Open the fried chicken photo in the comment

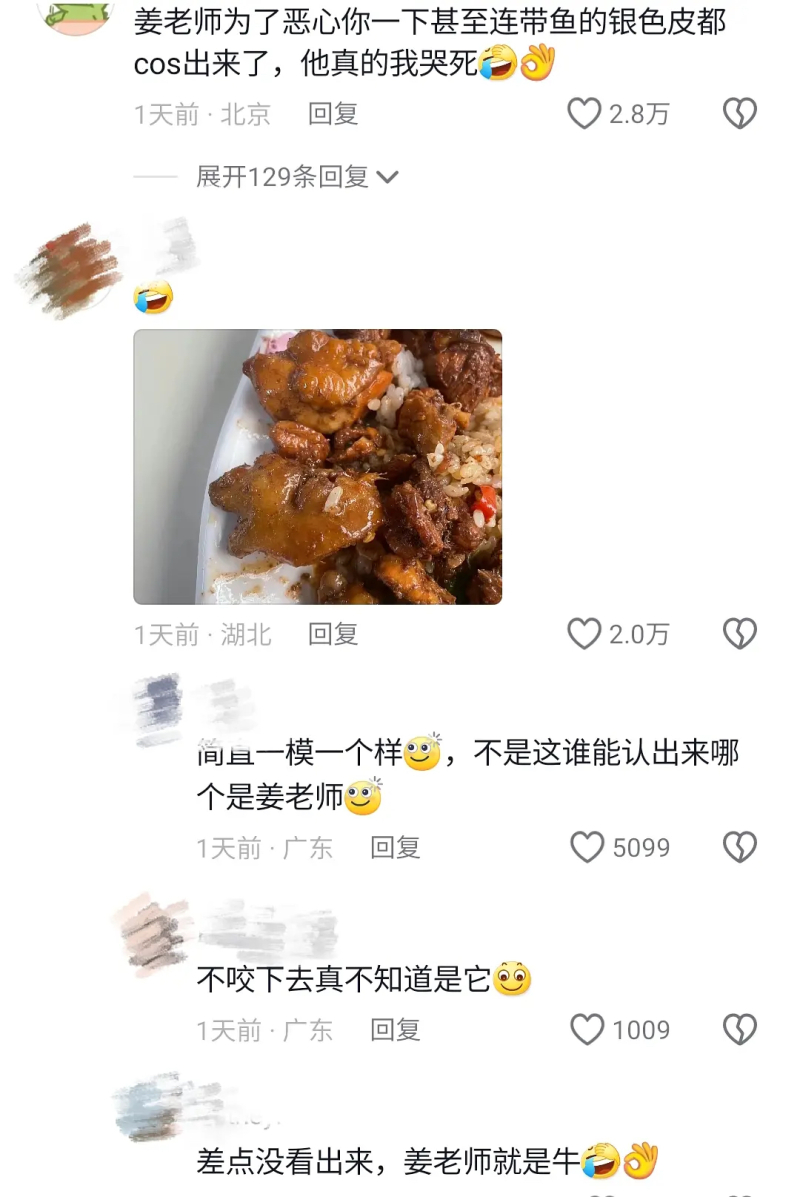pyautogui.click(x=318, y=467)
